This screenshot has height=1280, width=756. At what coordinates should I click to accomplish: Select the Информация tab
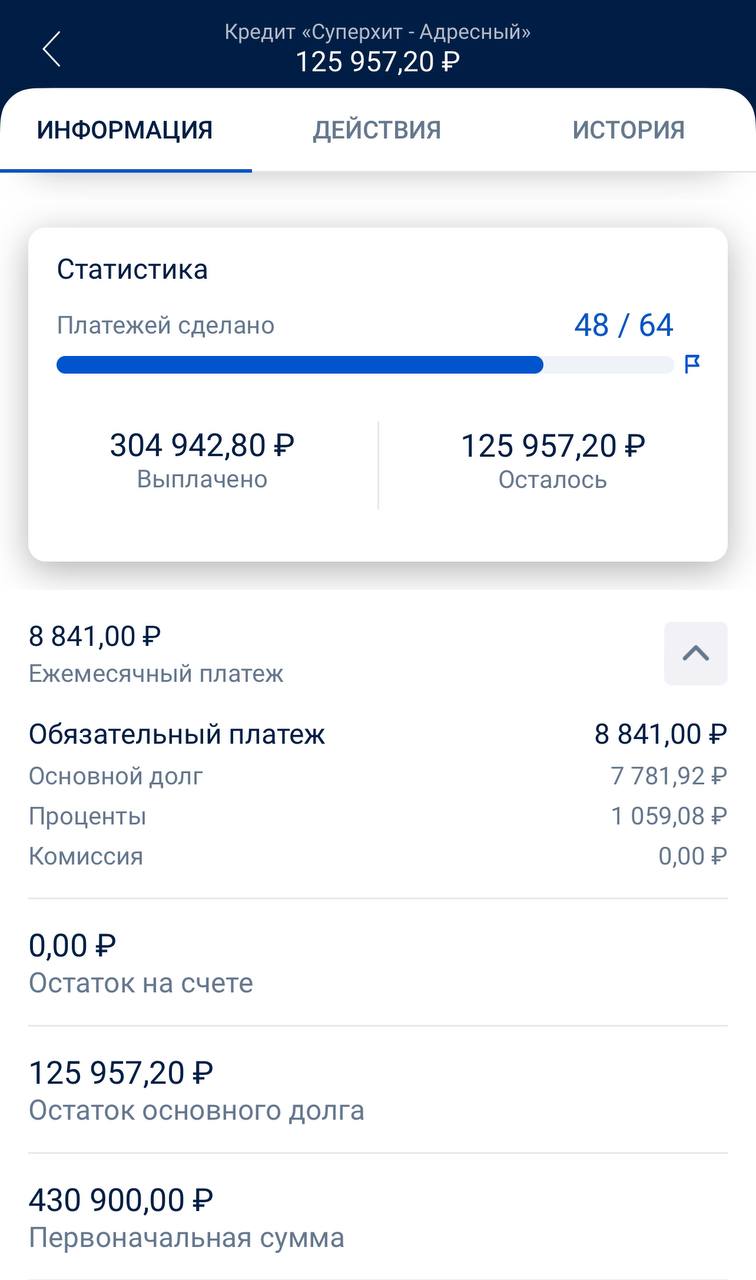(x=125, y=130)
